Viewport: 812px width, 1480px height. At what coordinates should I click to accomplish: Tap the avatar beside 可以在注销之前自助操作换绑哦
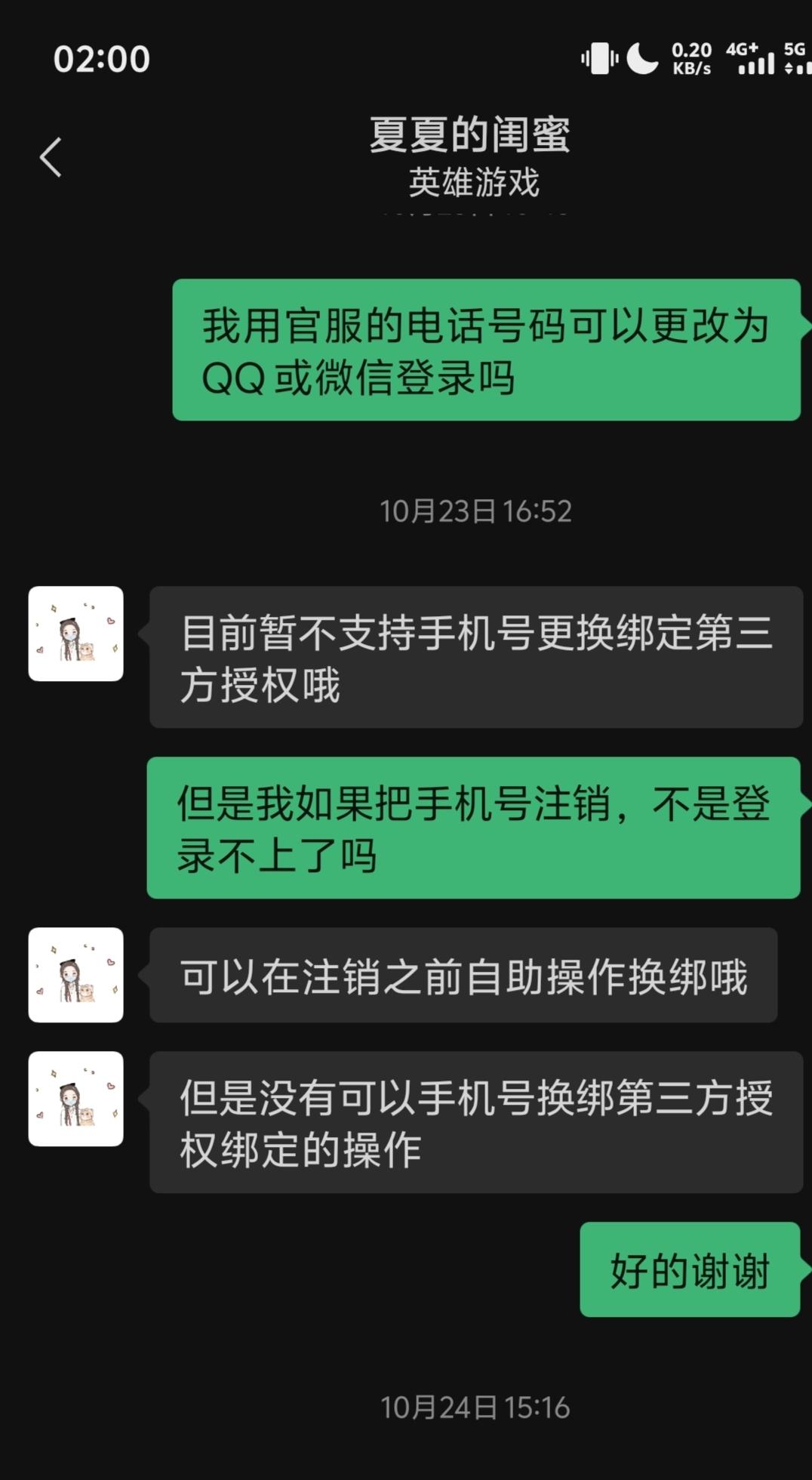75,975
